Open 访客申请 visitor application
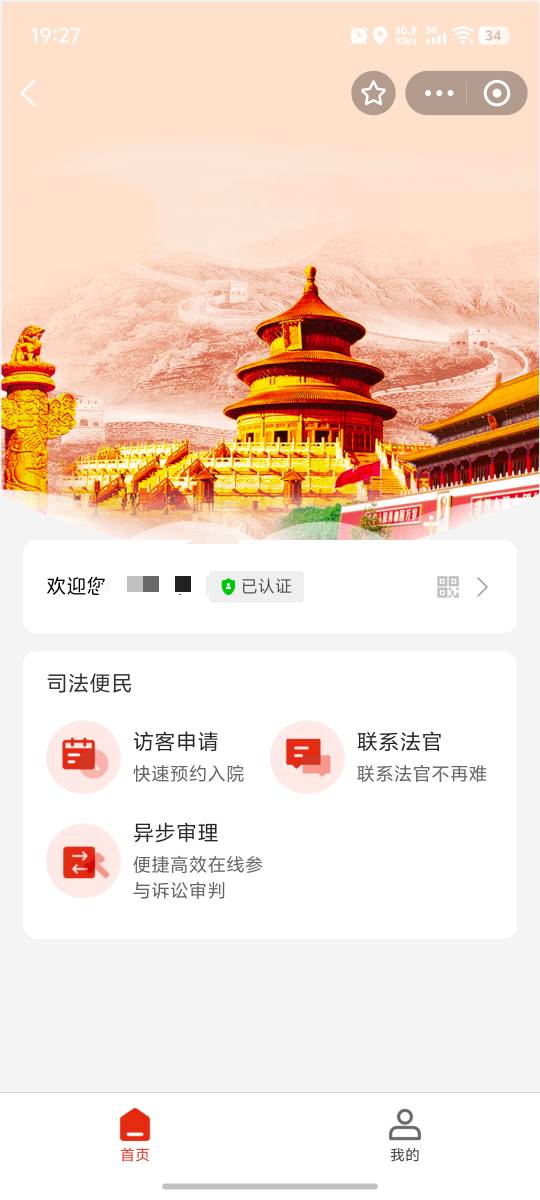The width and height of the screenshot is (540, 1200). pos(147,757)
